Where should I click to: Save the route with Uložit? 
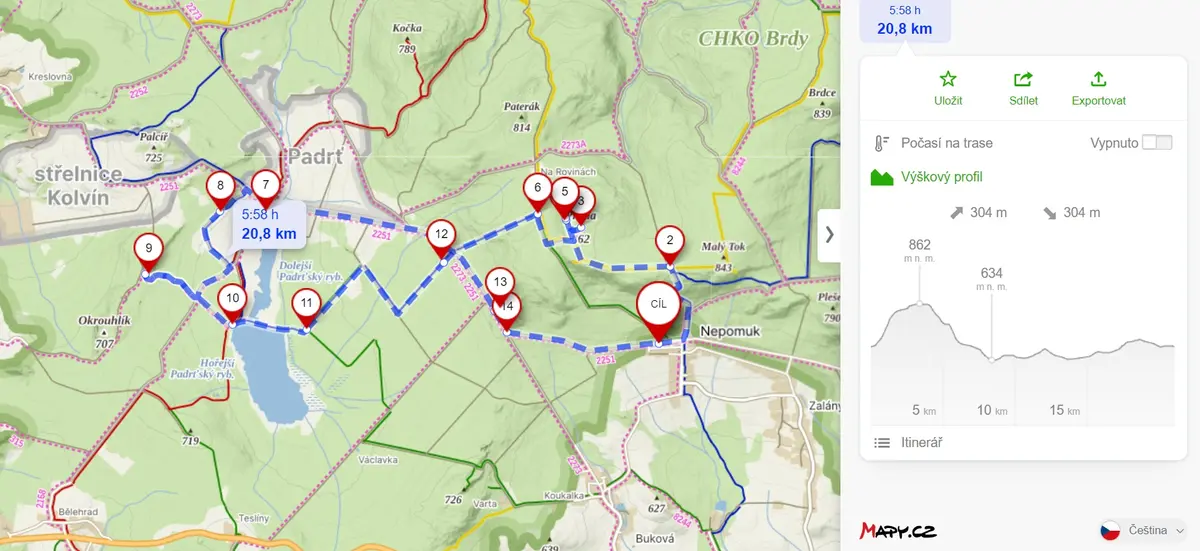click(948, 88)
